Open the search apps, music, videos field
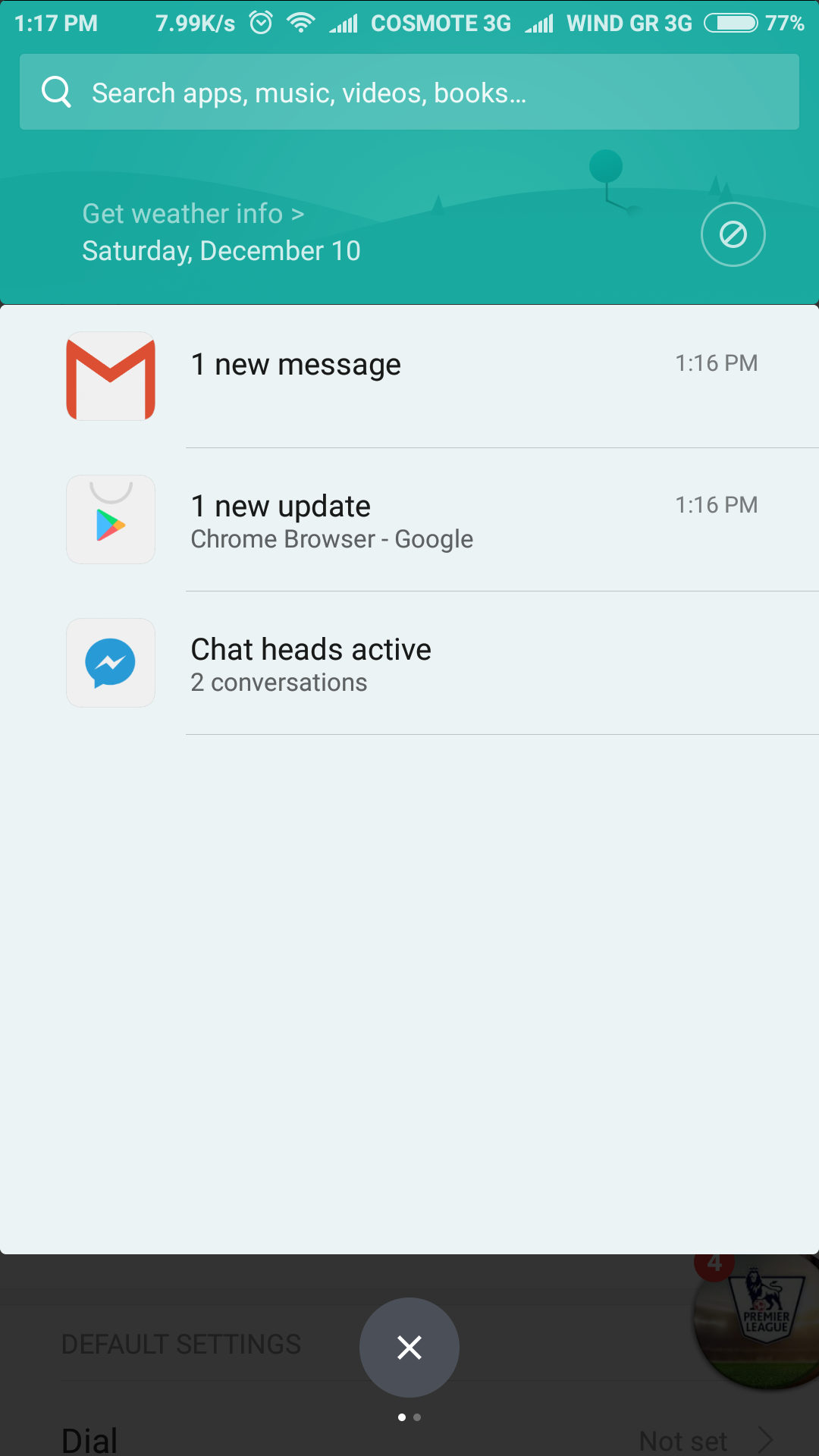Image resolution: width=819 pixels, height=1456 pixels. click(x=409, y=93)
